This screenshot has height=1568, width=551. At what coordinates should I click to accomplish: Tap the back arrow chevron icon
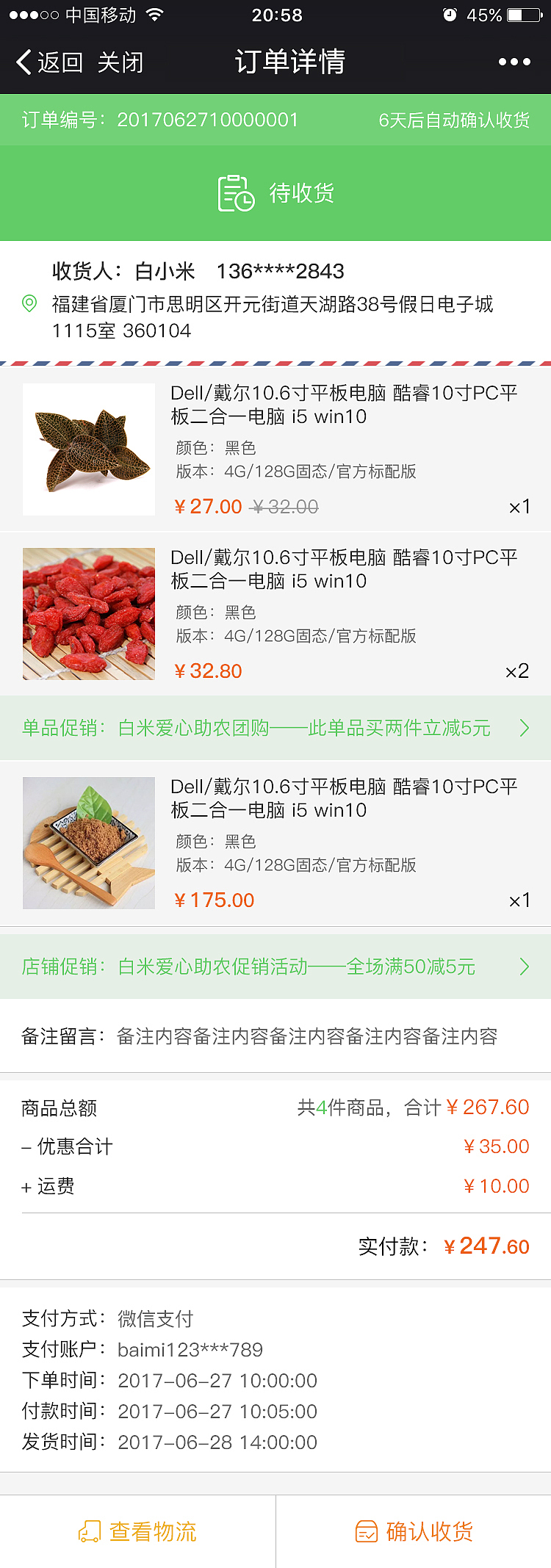pos(22,62)
